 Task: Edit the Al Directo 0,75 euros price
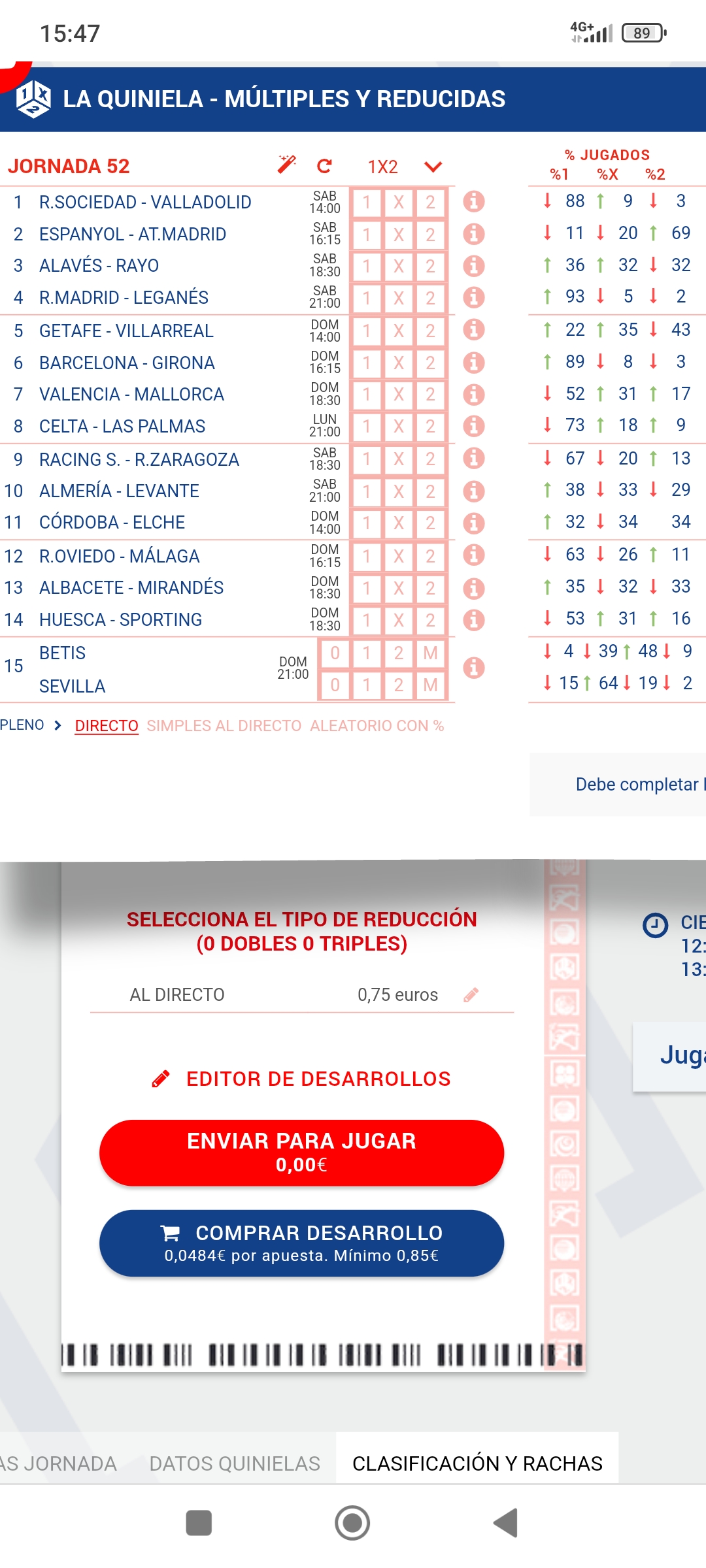[x=471, y=995]
